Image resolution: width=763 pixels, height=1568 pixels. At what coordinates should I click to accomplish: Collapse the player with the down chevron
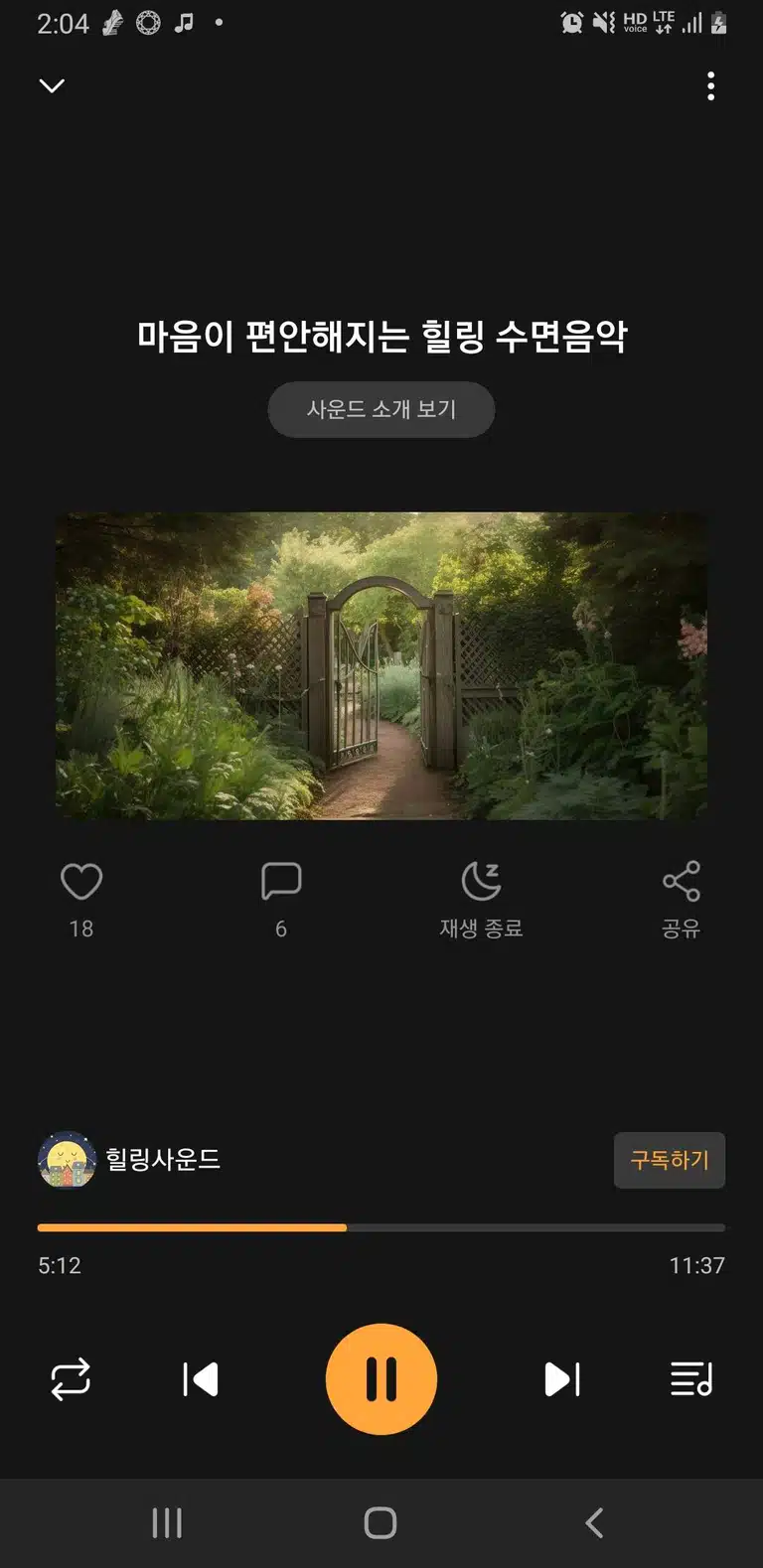[52, 86]
